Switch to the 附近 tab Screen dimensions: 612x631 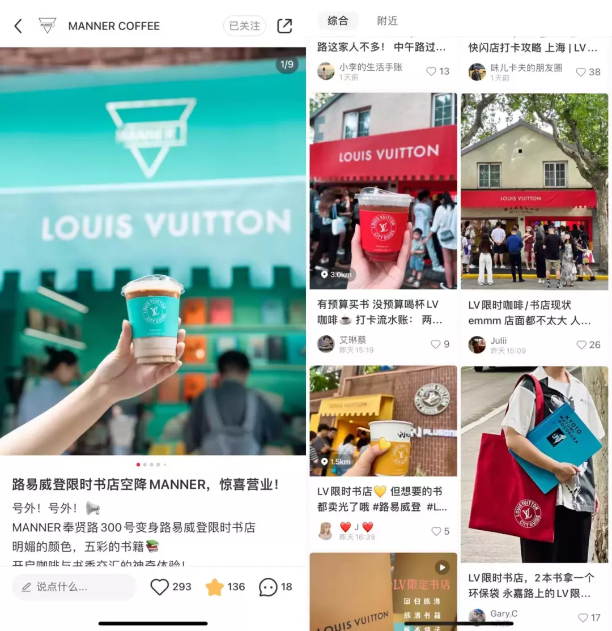click(387, 20)
